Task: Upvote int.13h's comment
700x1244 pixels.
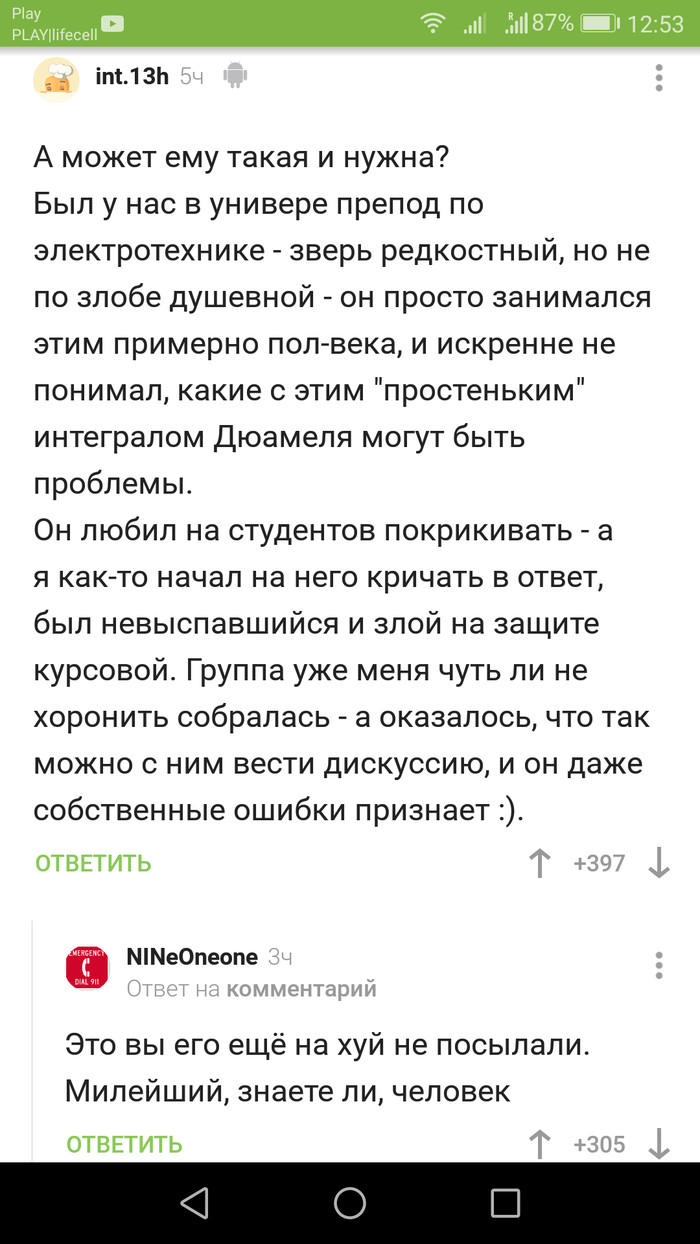Action: 540,863
